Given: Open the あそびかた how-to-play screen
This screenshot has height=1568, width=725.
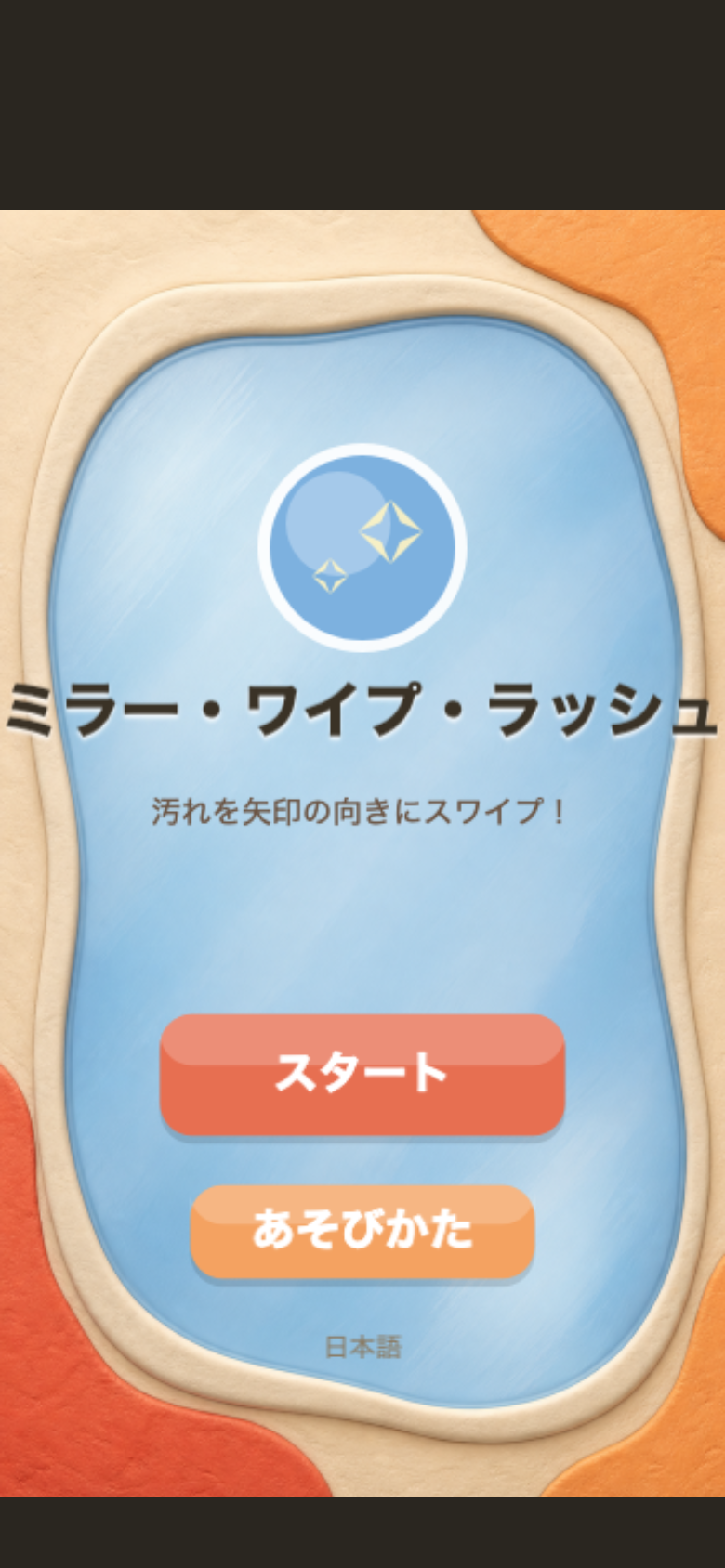Looking at the screenshot, I should 362,1231.
